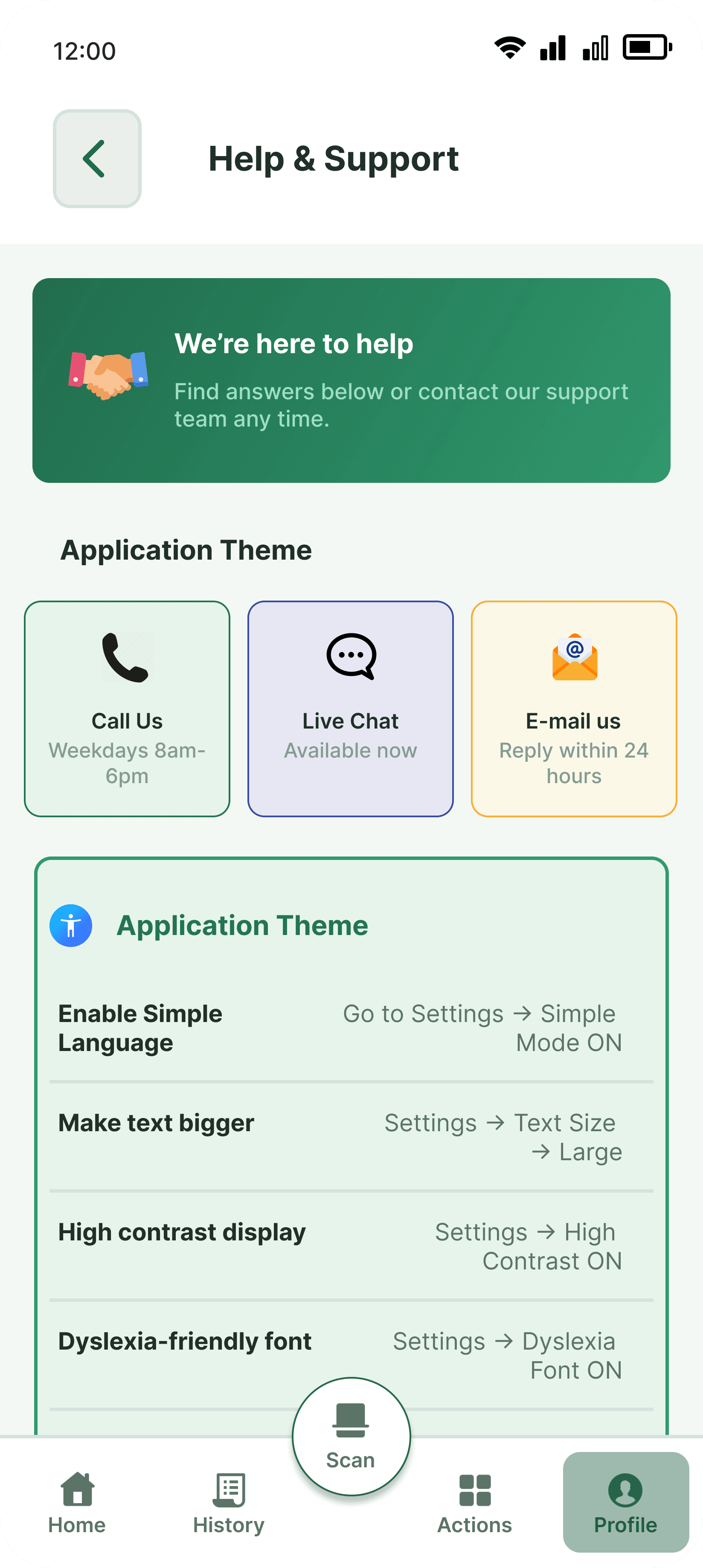Open the History tab
Viewport: 703px width, 1568px height.
click(x=229, y=1502)
